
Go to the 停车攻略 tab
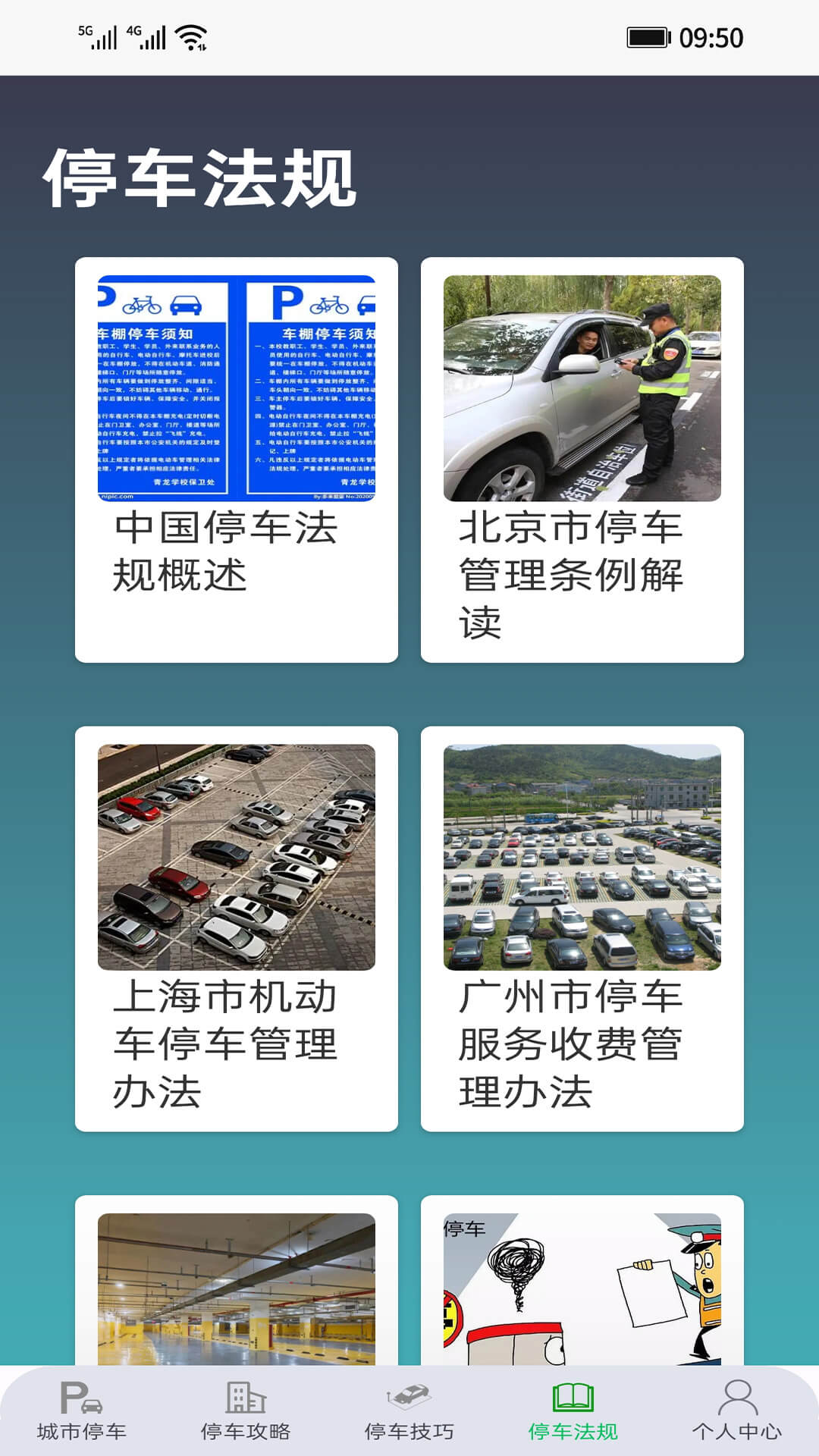coord(246,1411)
